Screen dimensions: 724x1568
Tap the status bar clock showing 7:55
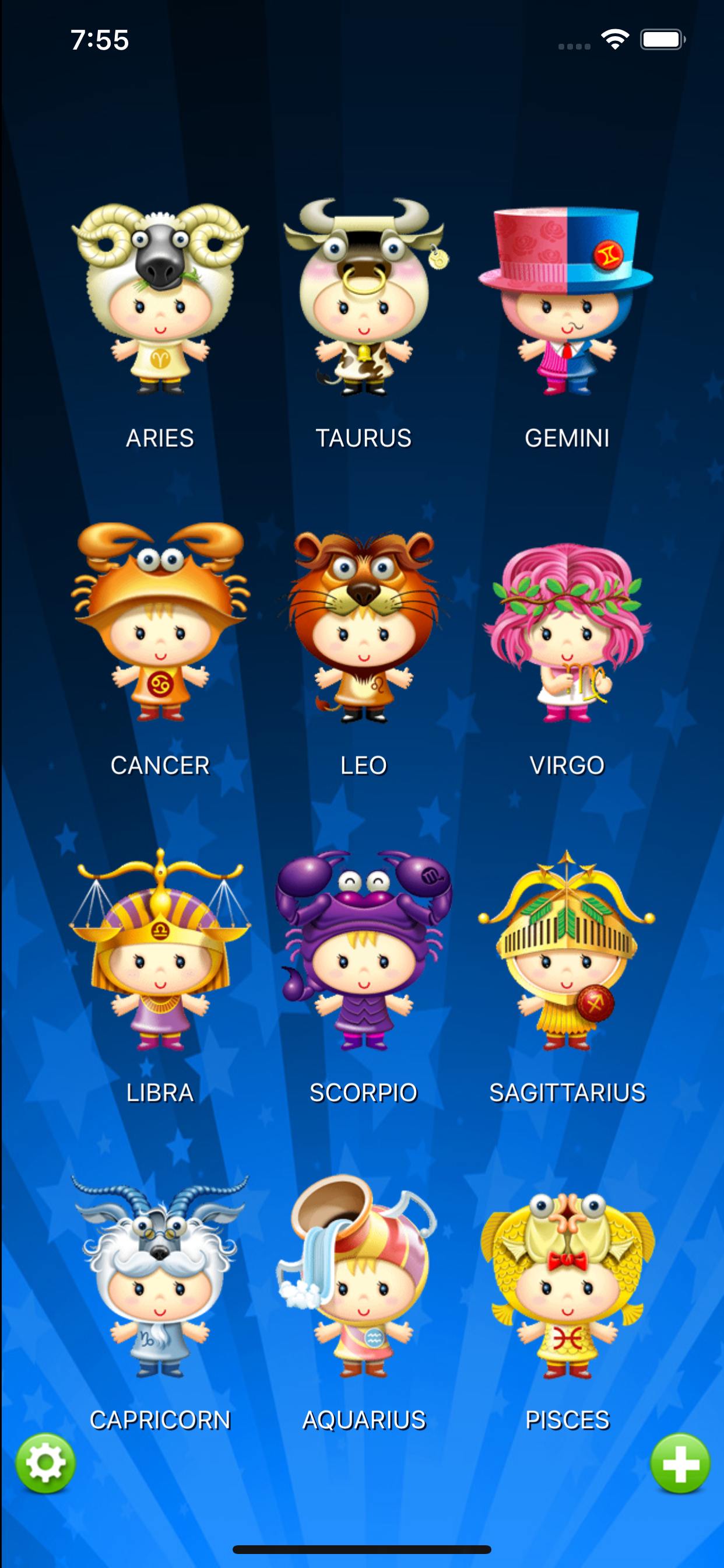point(99,39)
